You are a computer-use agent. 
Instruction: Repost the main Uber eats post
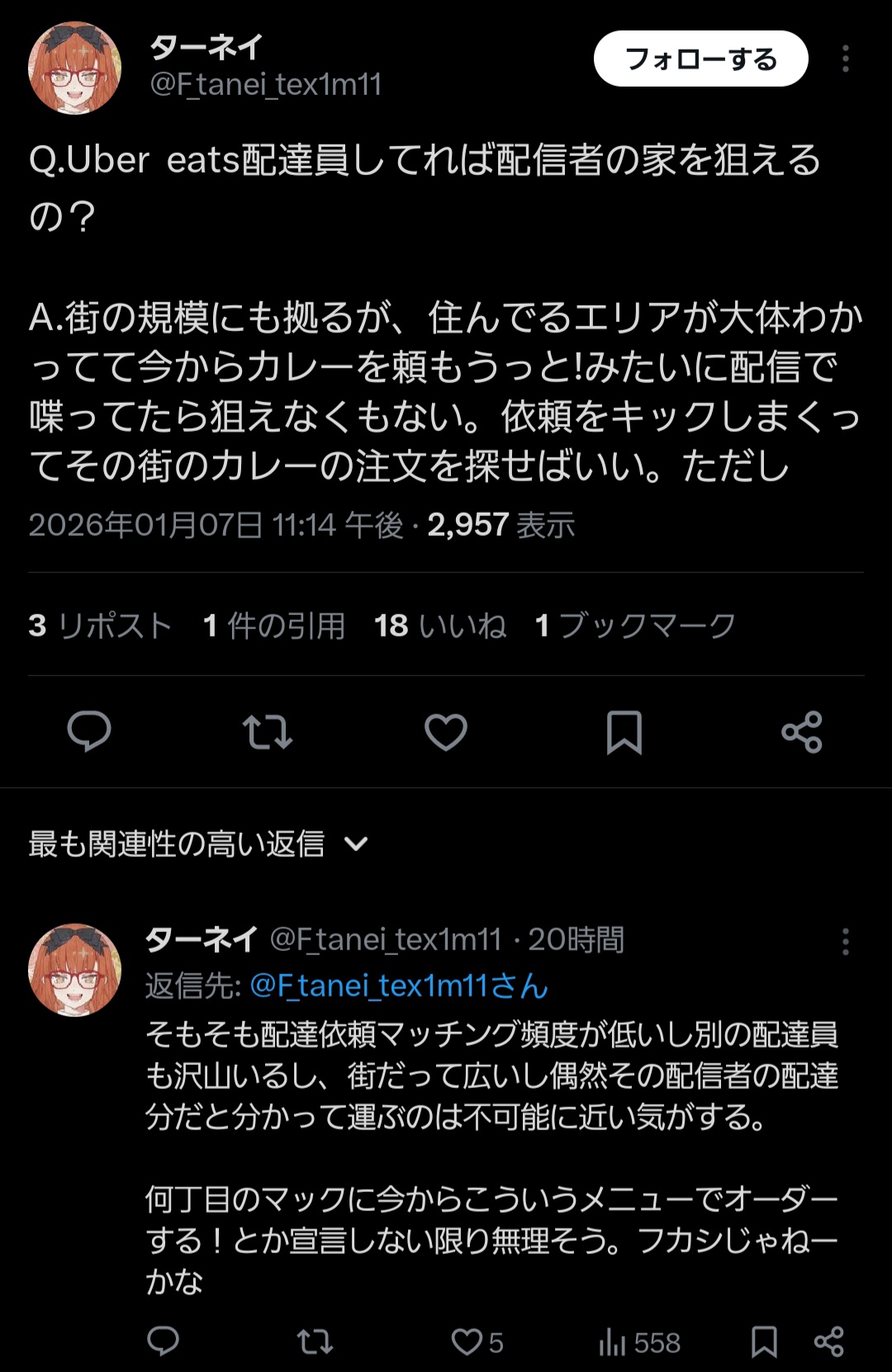(x=267, y=731)
